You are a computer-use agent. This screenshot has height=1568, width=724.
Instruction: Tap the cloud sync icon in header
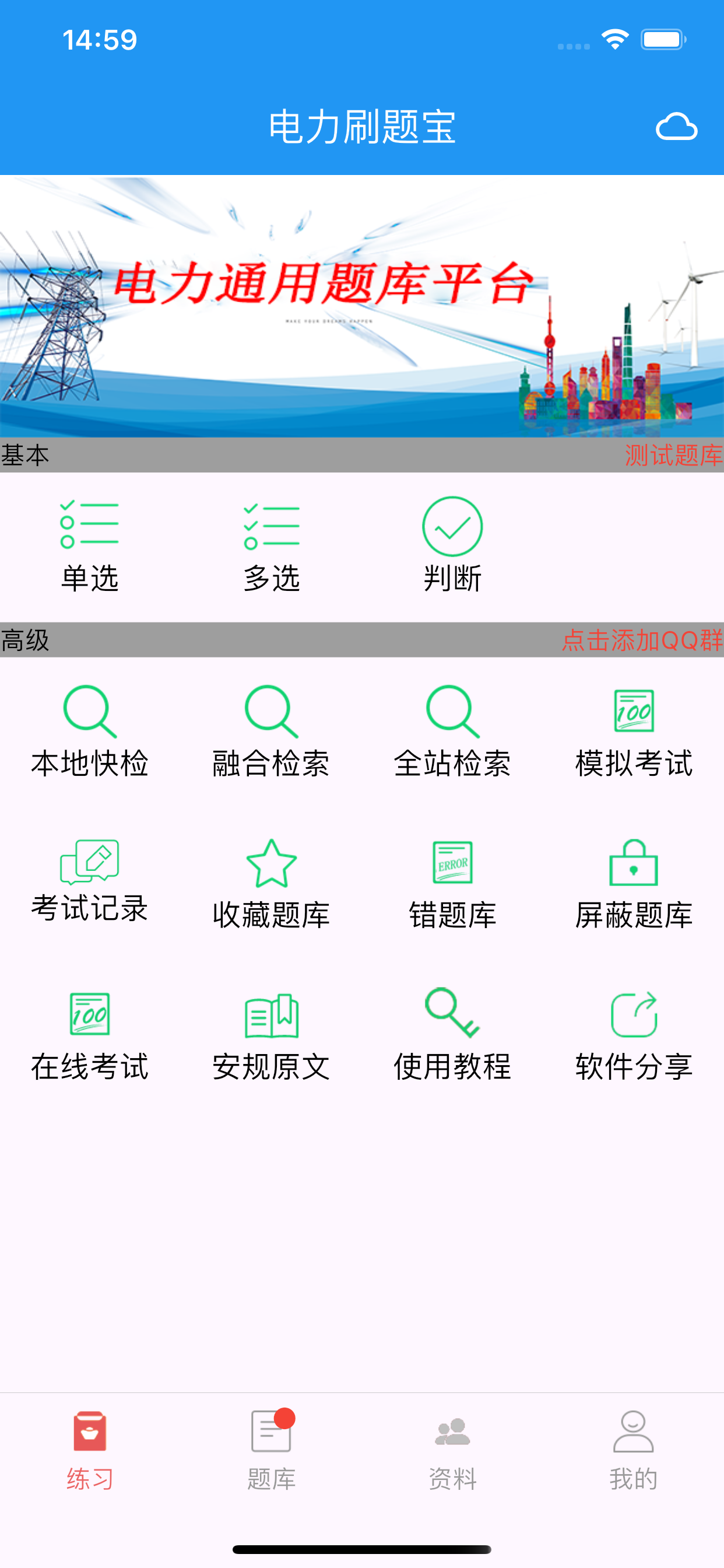pos(677,127)
